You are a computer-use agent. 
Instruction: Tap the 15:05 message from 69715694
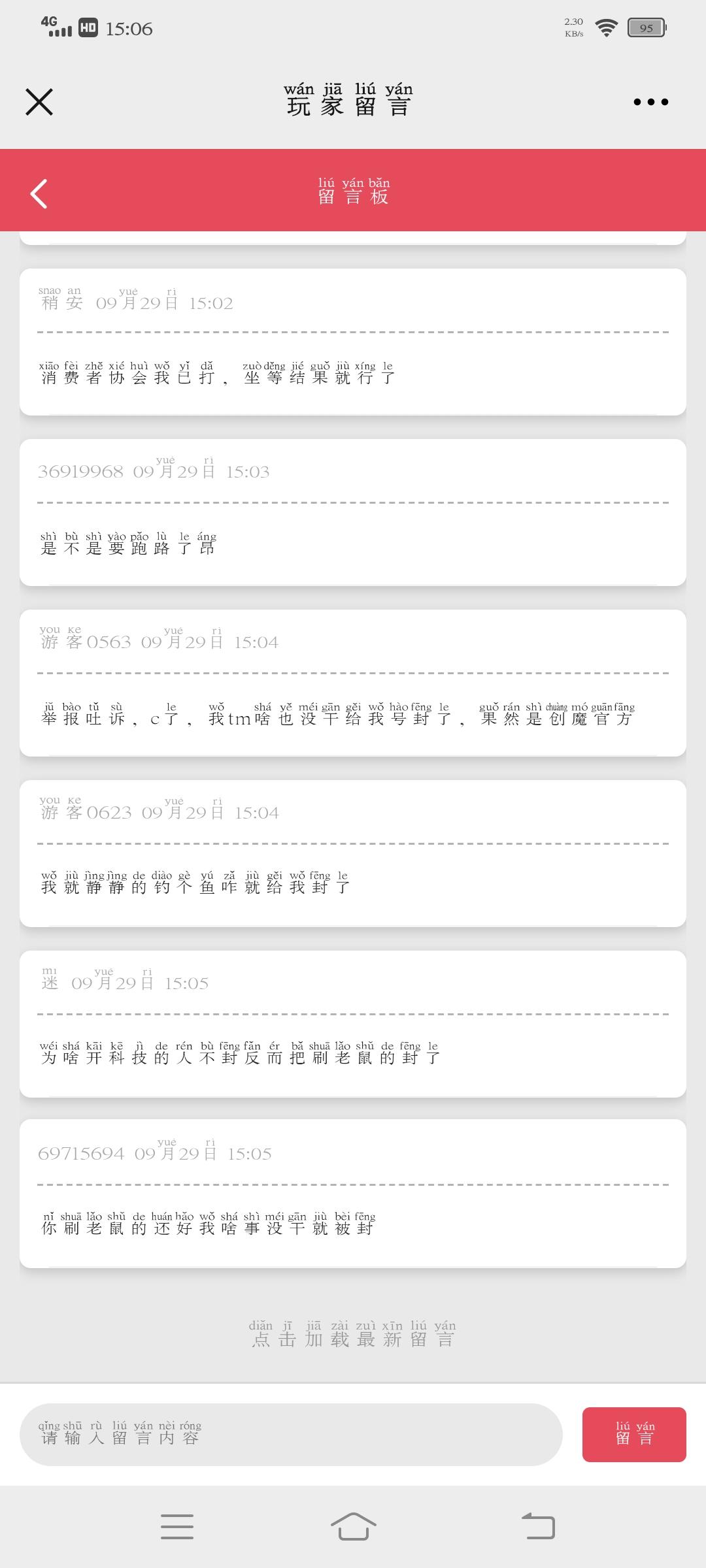353,1192
